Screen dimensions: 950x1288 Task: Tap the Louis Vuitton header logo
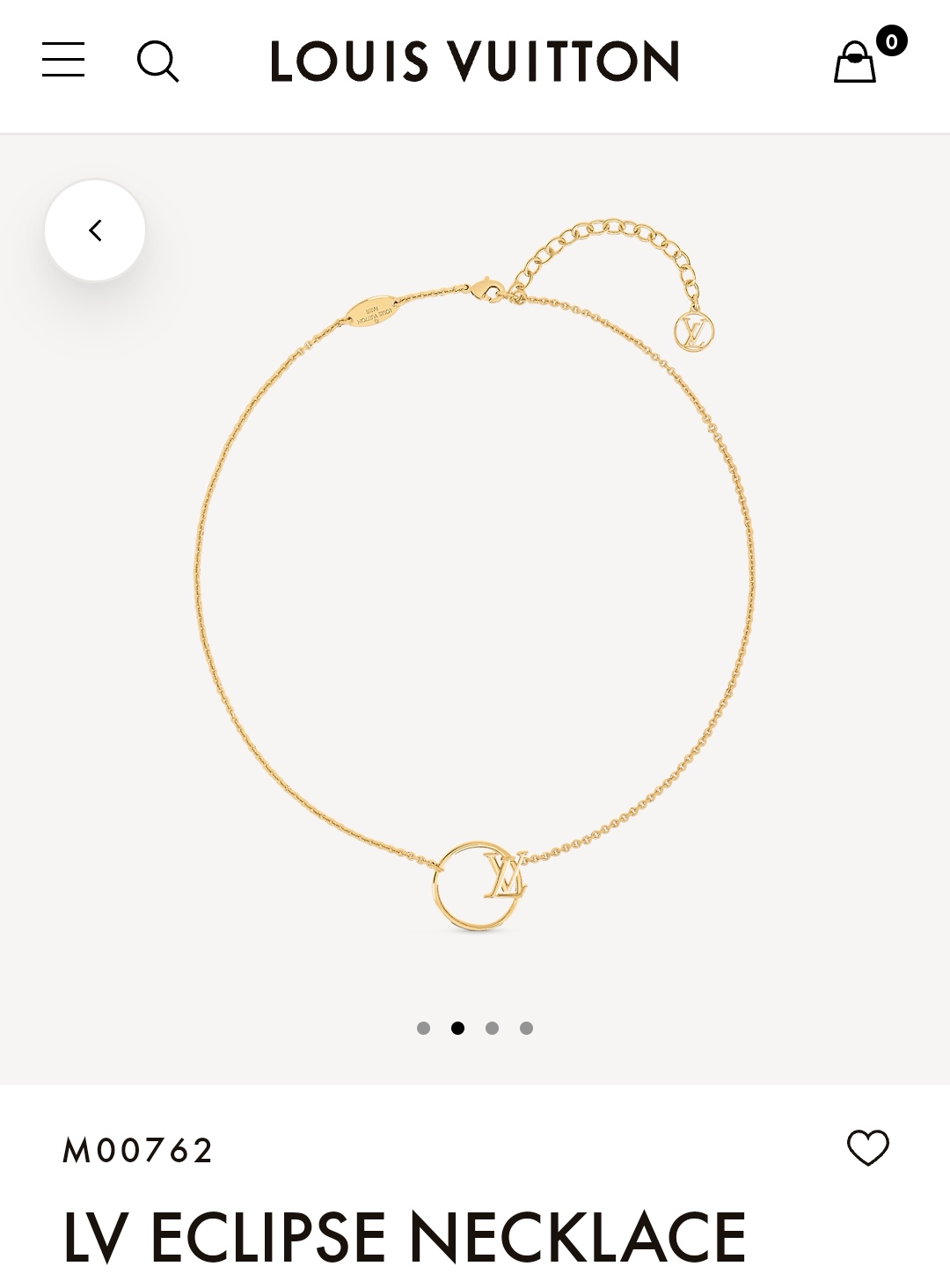point(475,62)
